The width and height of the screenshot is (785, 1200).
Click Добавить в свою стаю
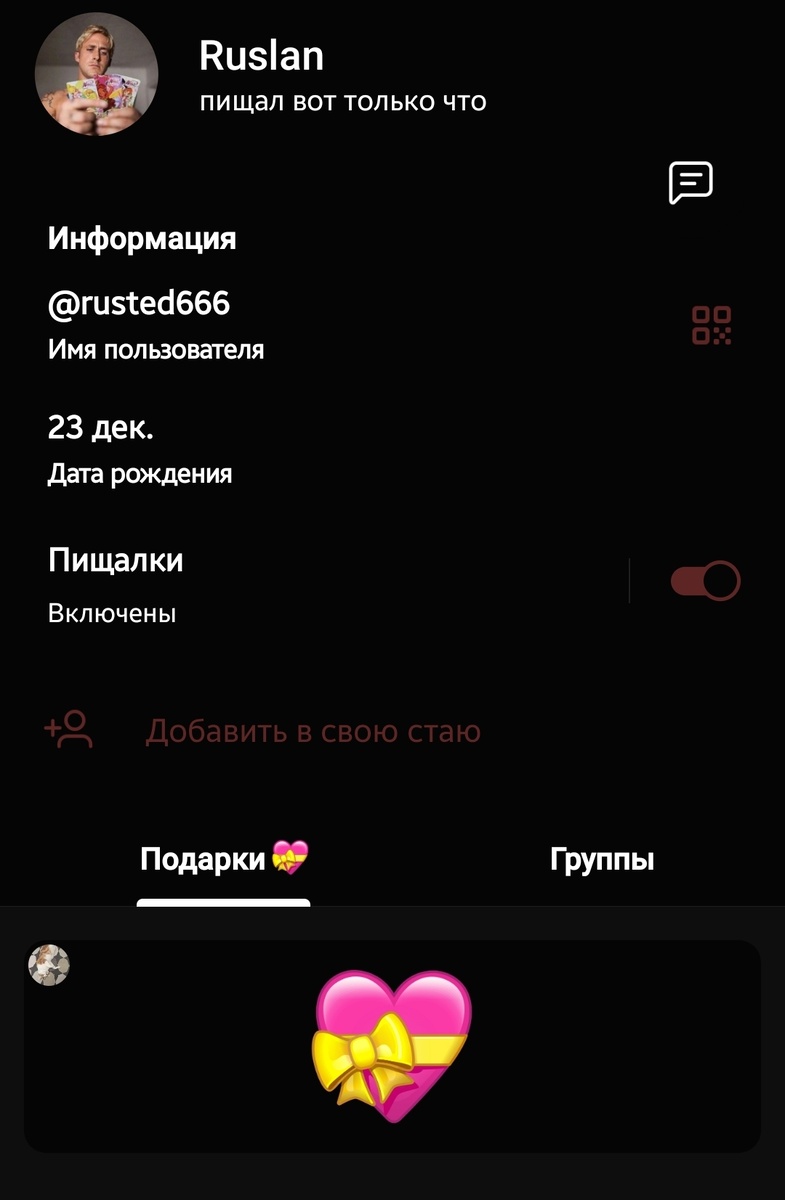[x=314, y=731]
